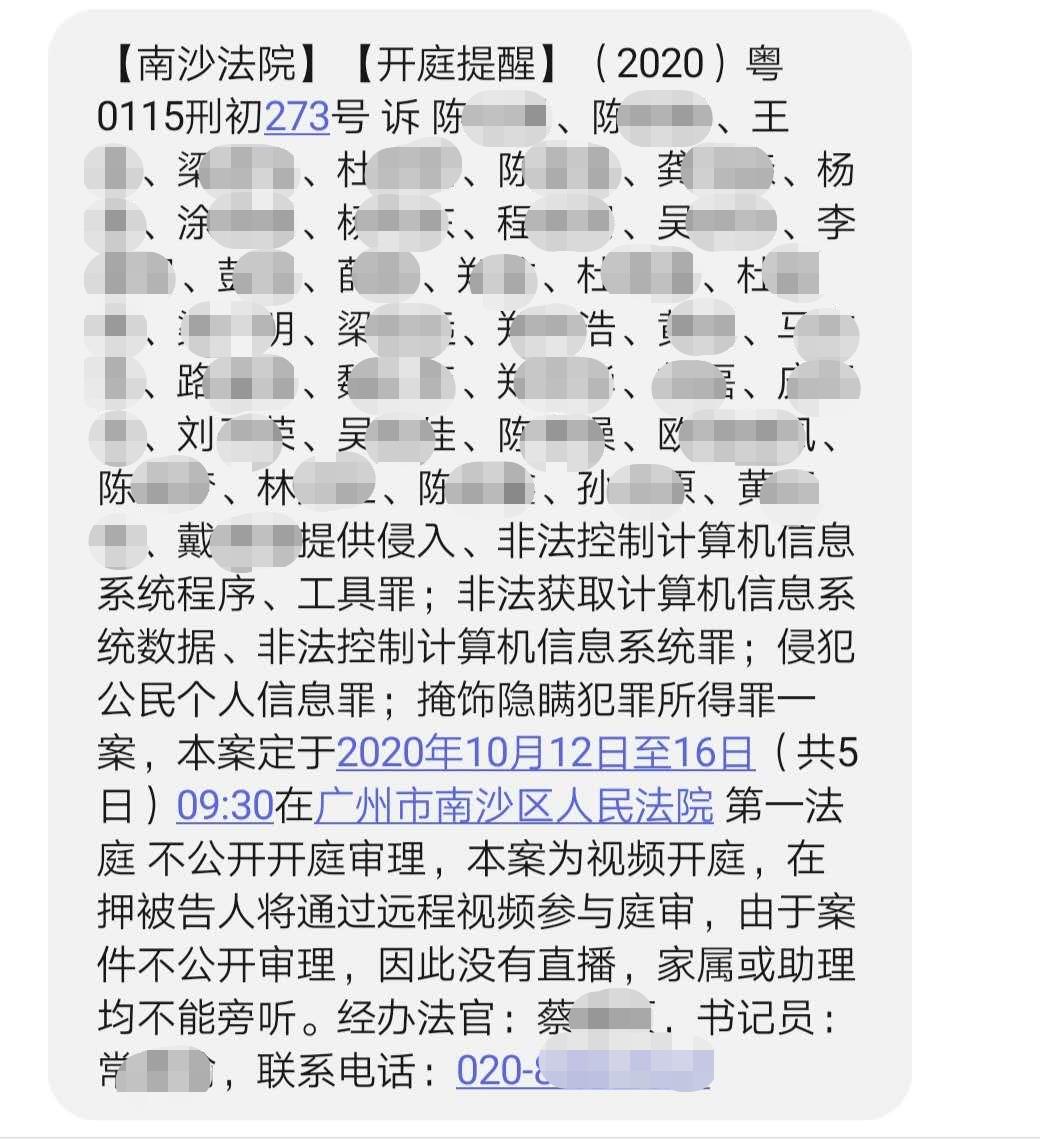Viewport: 1040px width, 1139px height.
Task: Tap the underlined number 273 link
Action: (297, 119)
